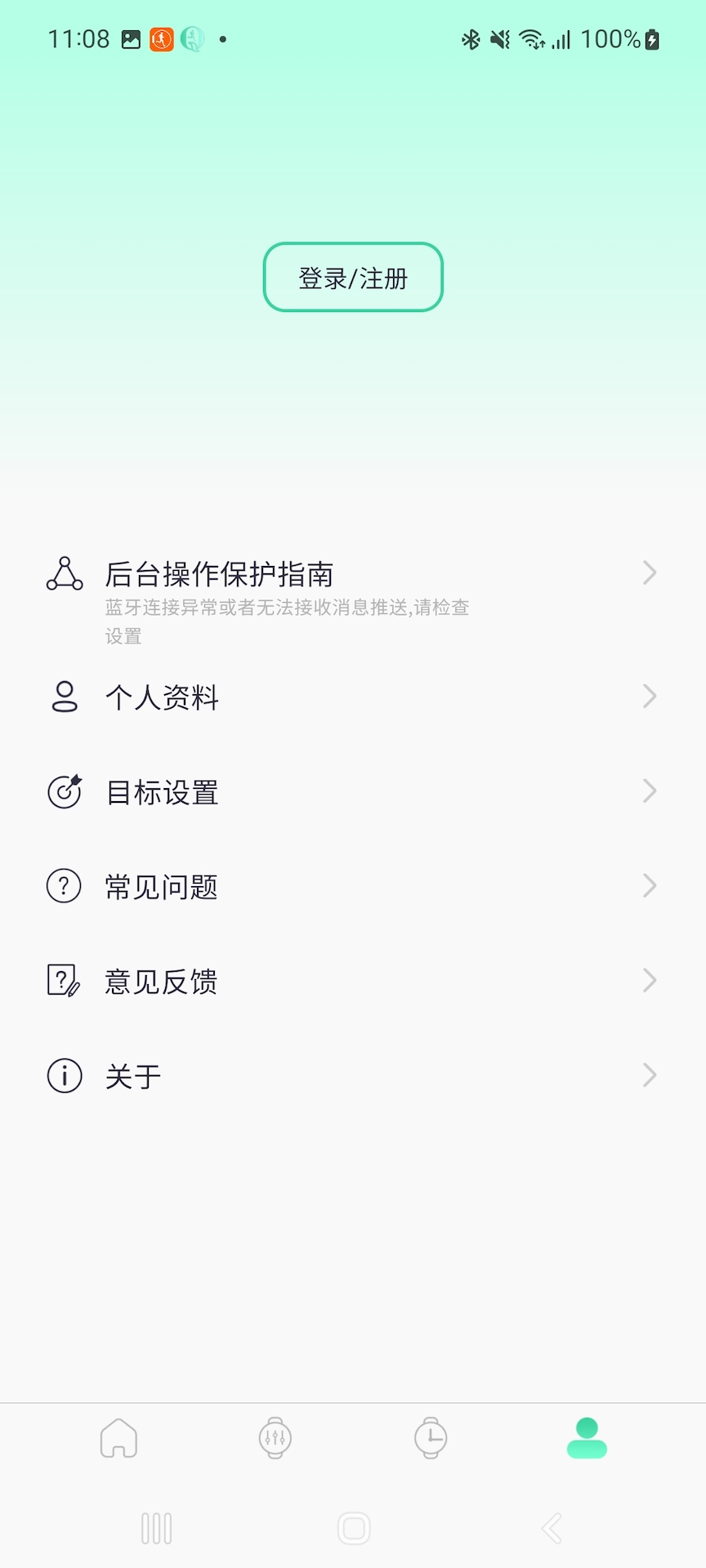
Task: Tap the profile person icon in bottom bar
Action: (x=587, y=1439)
